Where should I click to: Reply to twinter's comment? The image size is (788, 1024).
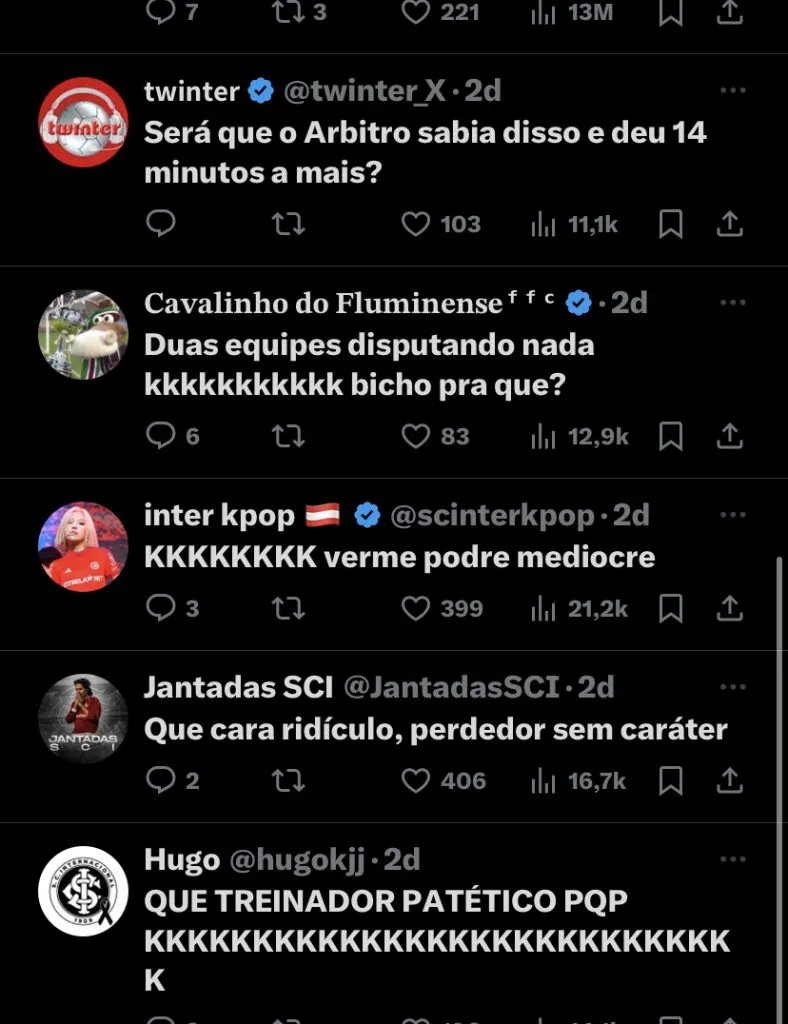[x=161, y=224]
